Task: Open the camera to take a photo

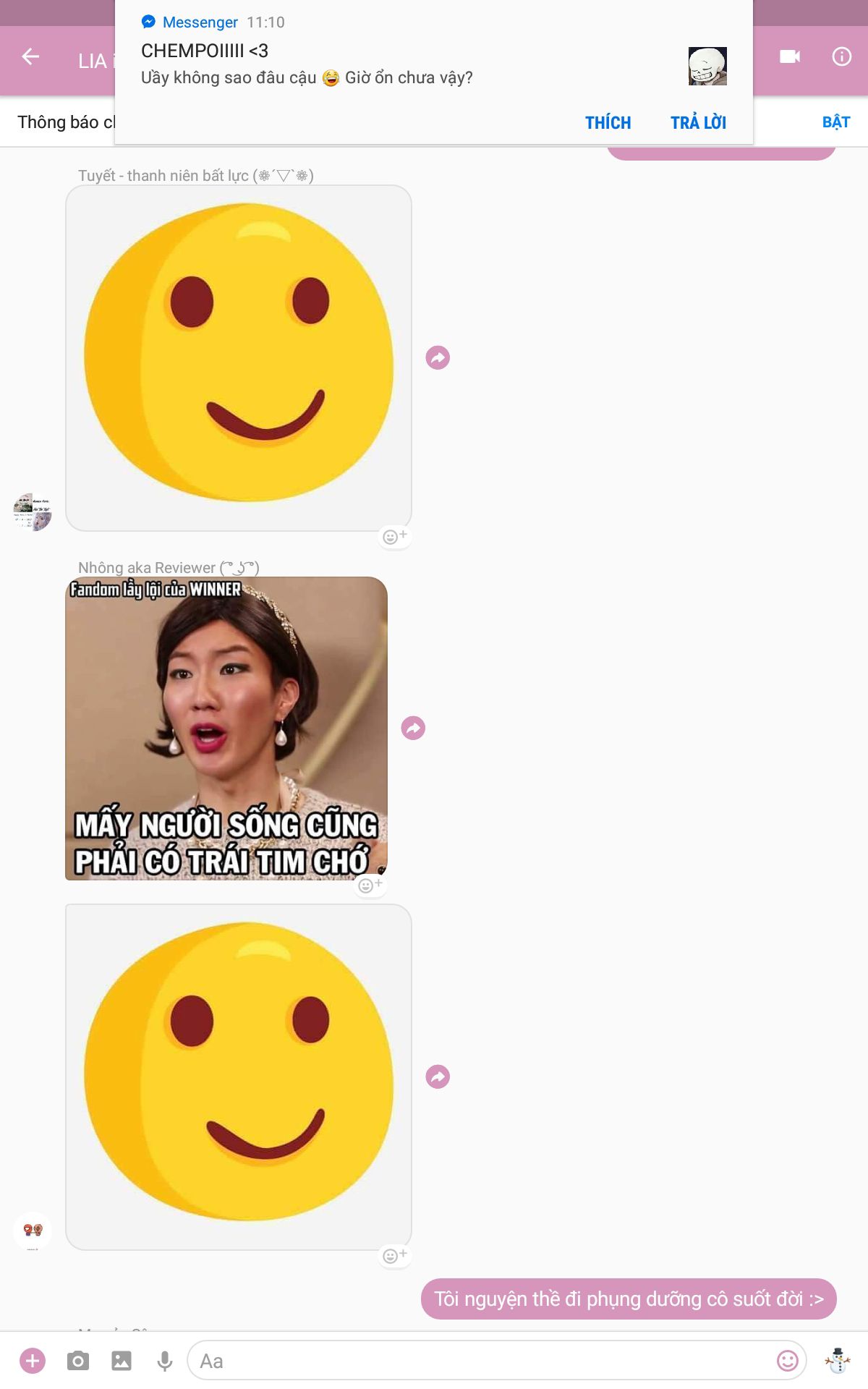Action: pos(77,1361)
